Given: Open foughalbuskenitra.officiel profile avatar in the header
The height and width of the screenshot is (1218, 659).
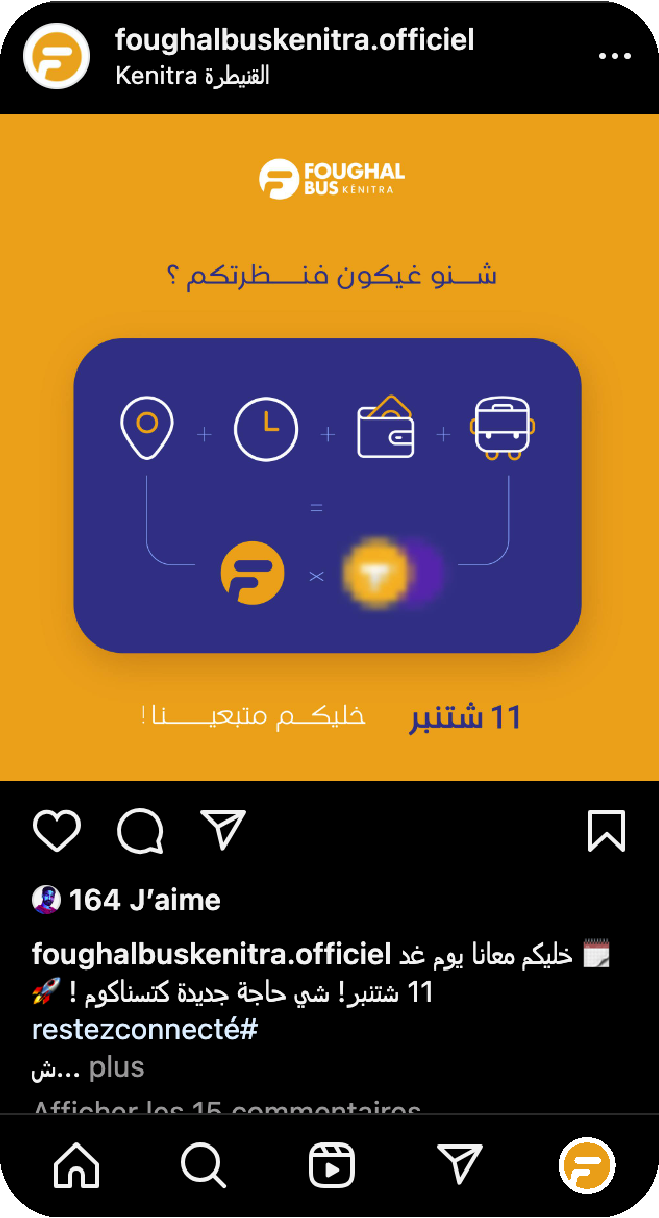Looking at the screenshot, I should (x=57, y=57).
